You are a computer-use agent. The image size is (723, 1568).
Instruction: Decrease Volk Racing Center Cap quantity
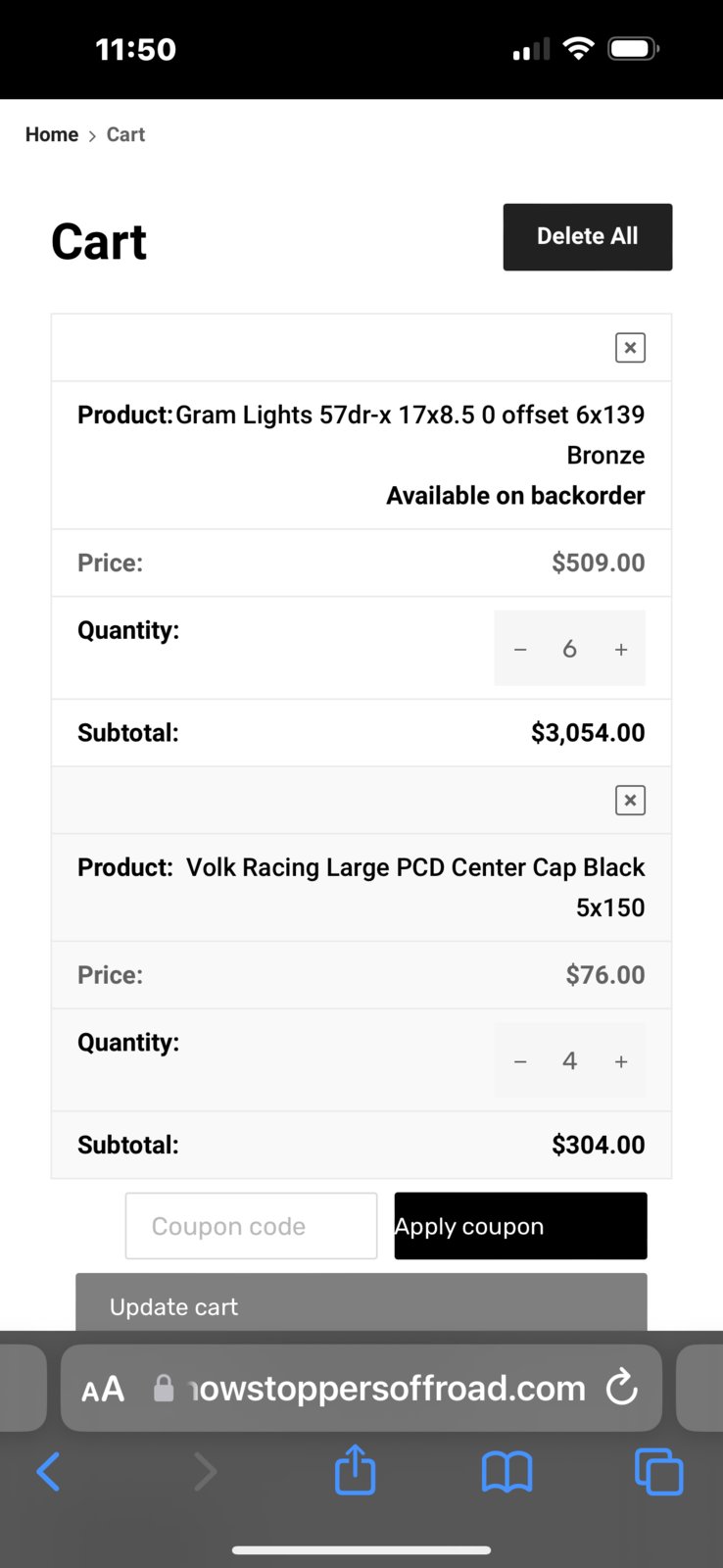tap(520, 1061)
